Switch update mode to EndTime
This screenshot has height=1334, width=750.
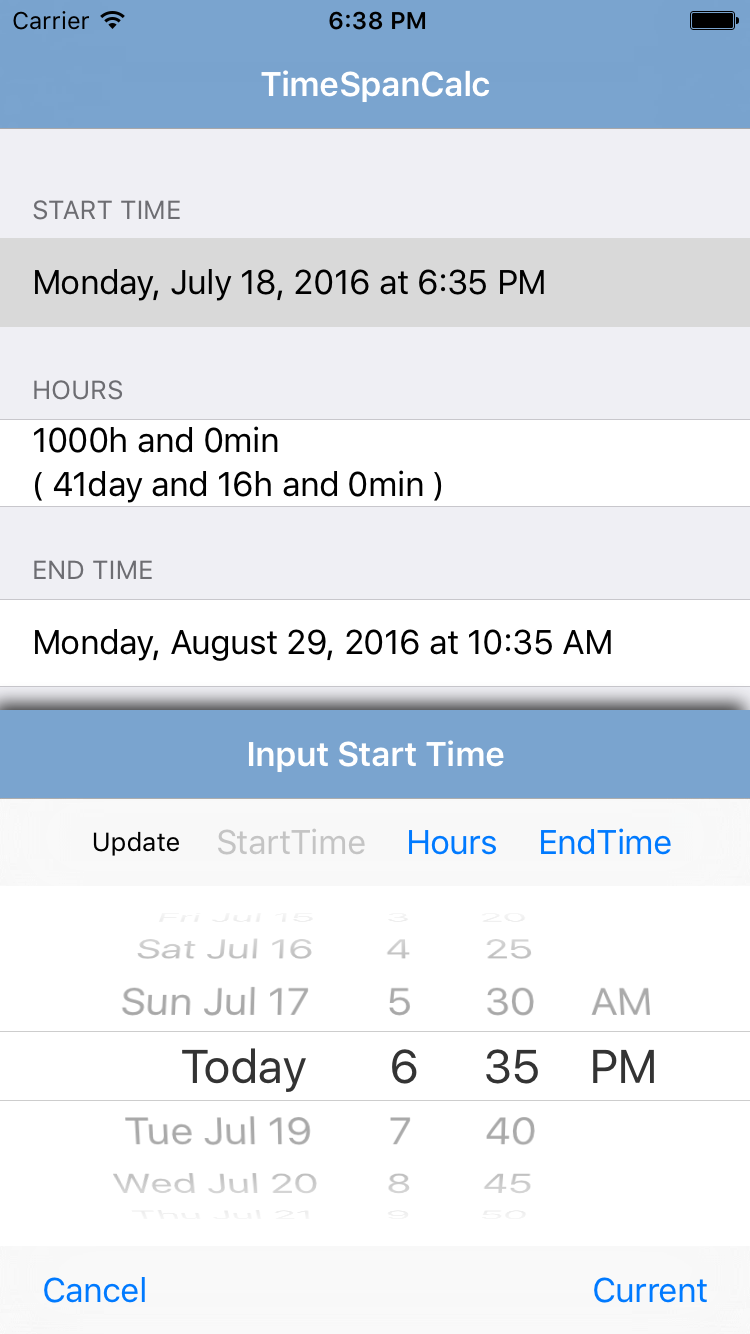[605, 842]
